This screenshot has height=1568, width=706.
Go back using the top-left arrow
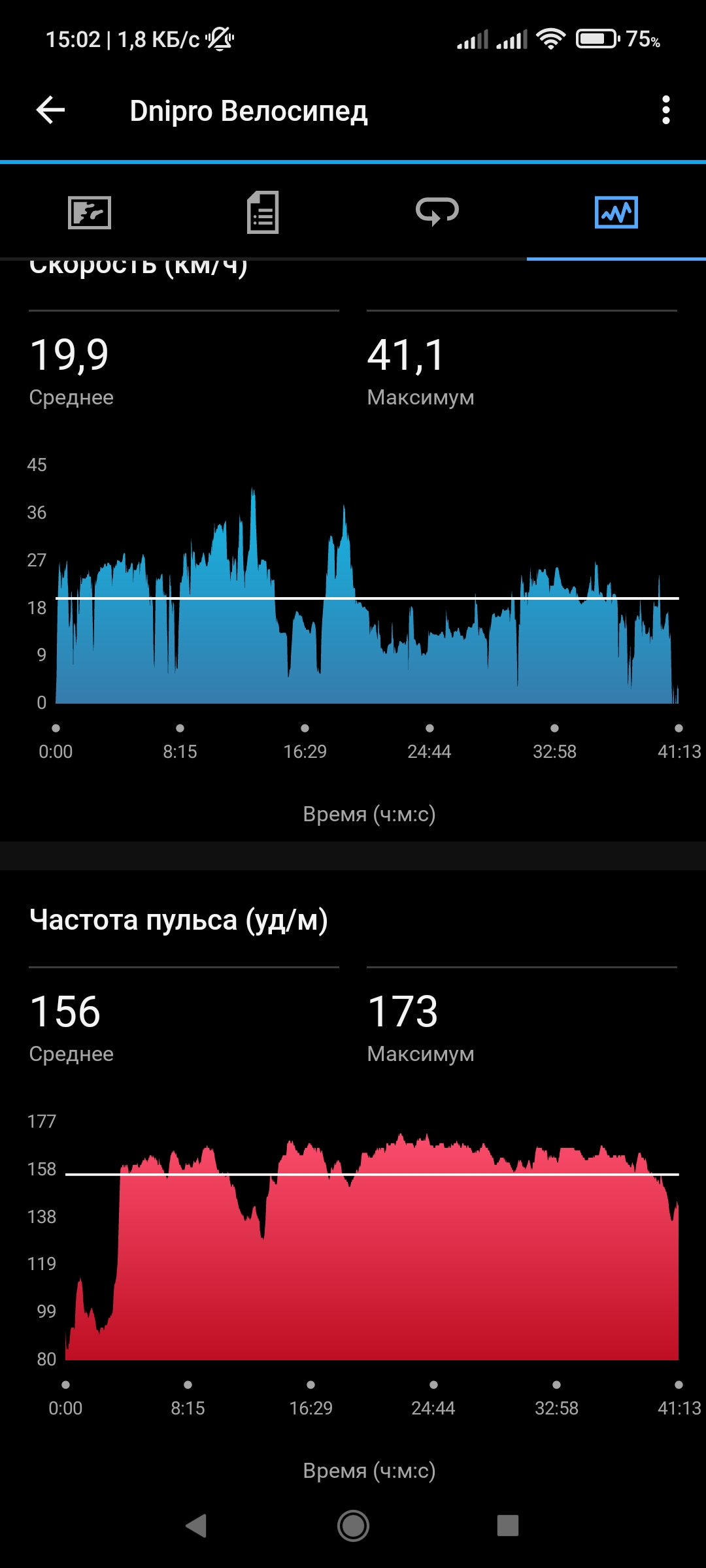(x=50, y=110)
